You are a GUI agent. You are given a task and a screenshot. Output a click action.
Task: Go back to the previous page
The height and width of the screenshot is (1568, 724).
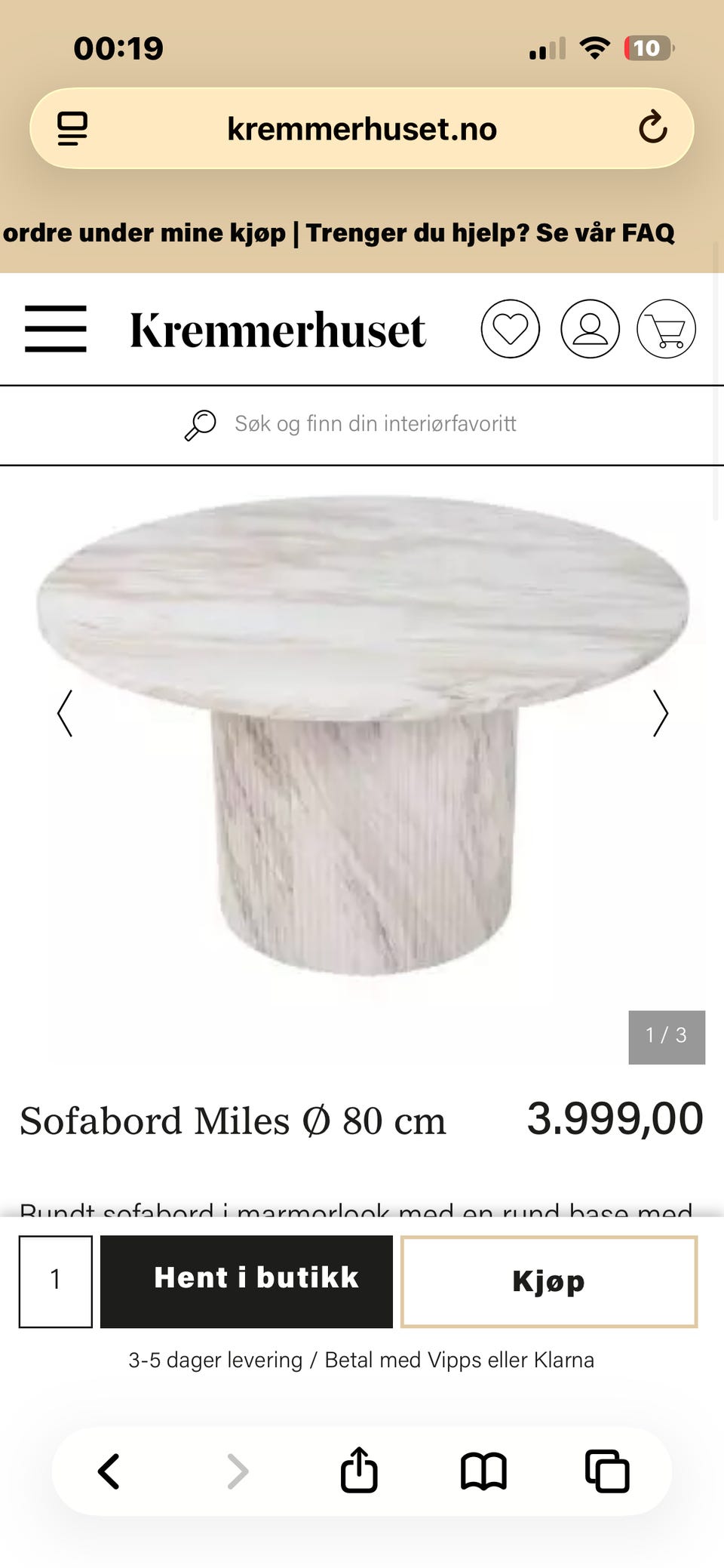tap(109, 1471)
